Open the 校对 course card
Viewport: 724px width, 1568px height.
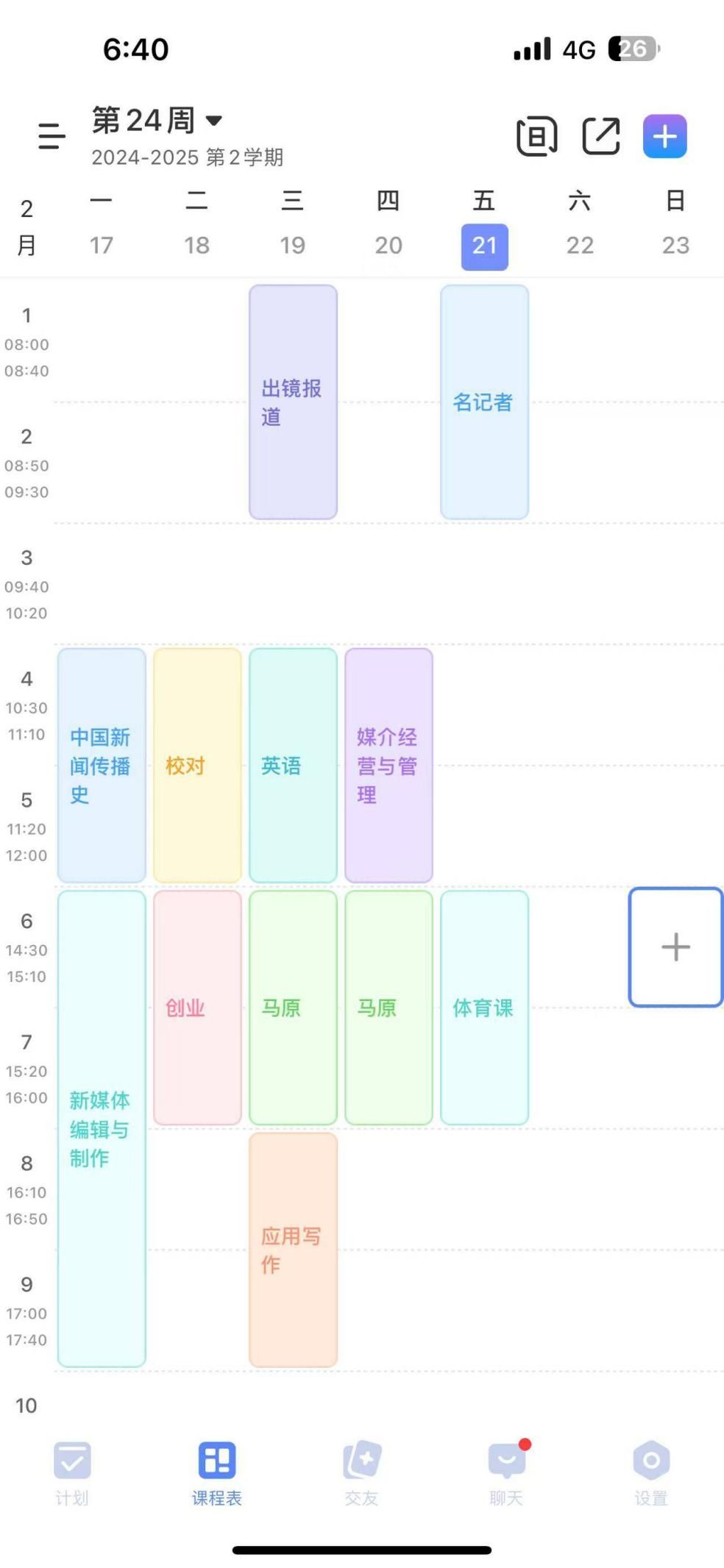point(197,765)
